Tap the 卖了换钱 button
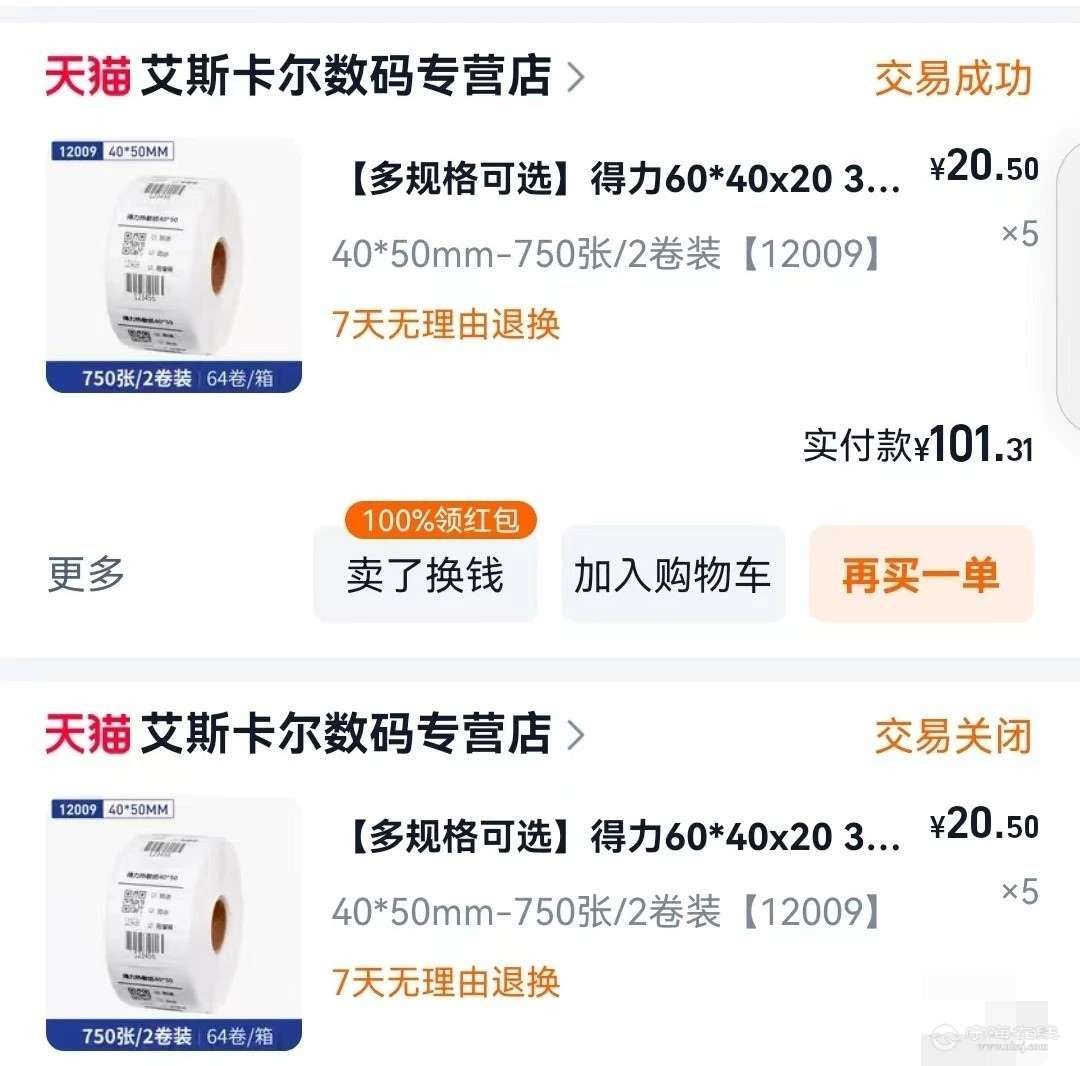 425,576
